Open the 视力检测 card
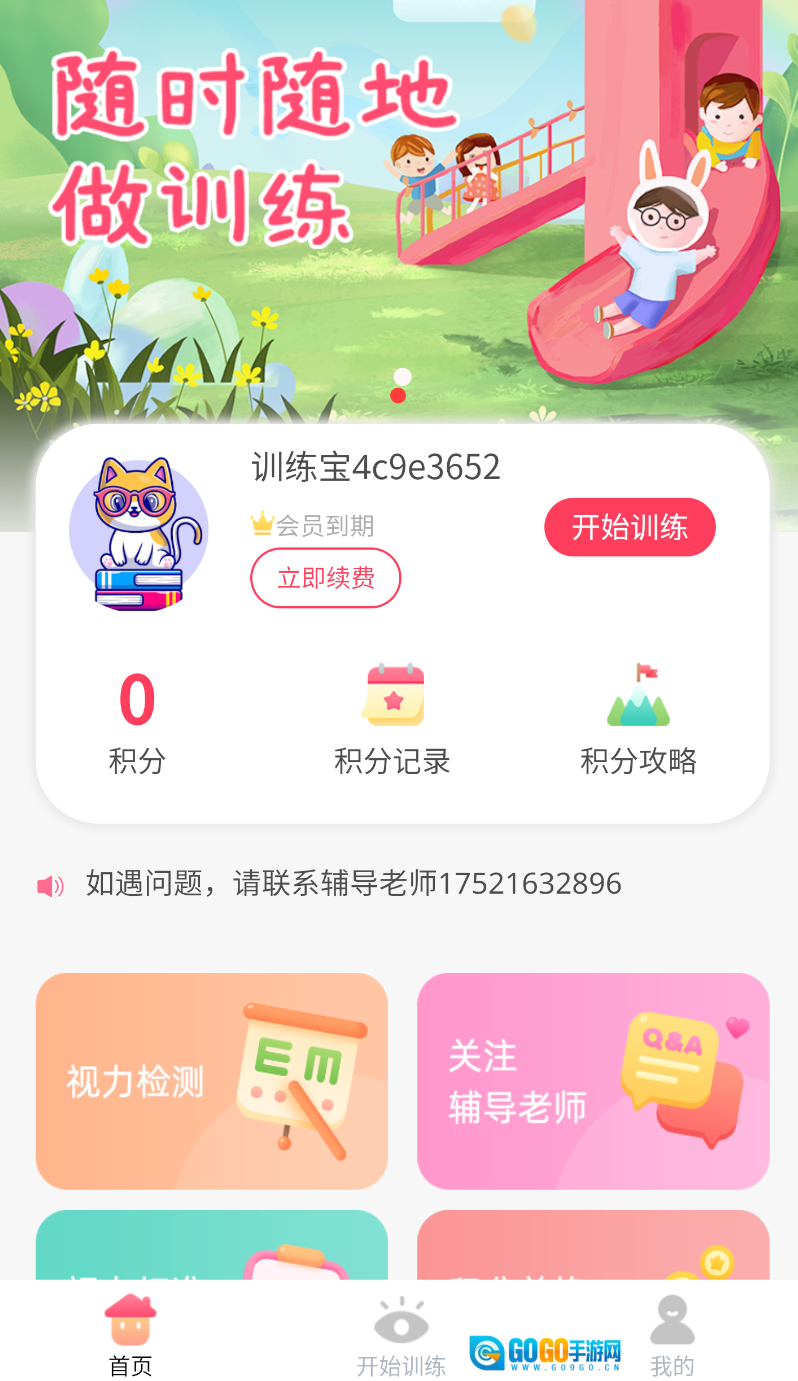The height and width of the screenshot is (1381, 798). tap(211, 1081)
